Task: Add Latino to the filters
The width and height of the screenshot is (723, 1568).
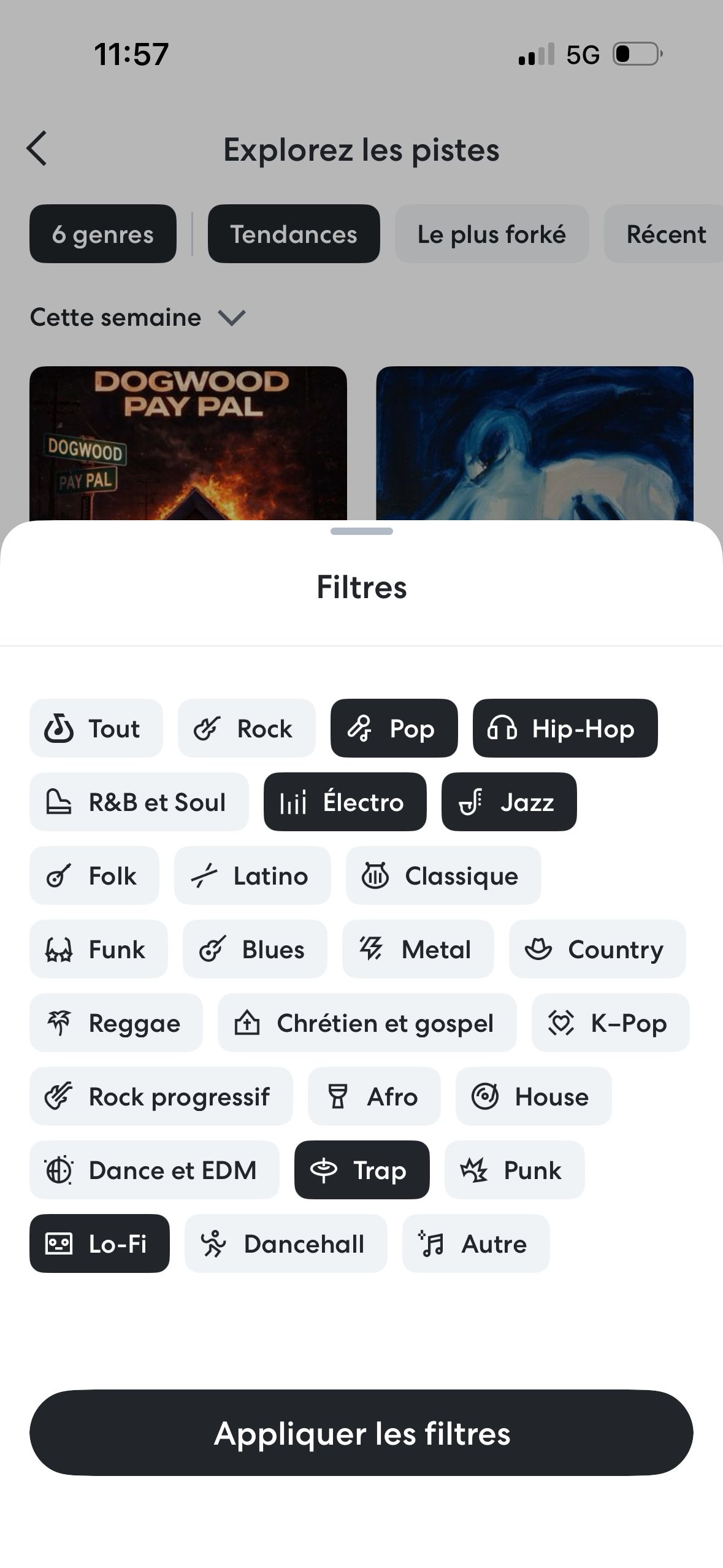Action: (252, 875)
